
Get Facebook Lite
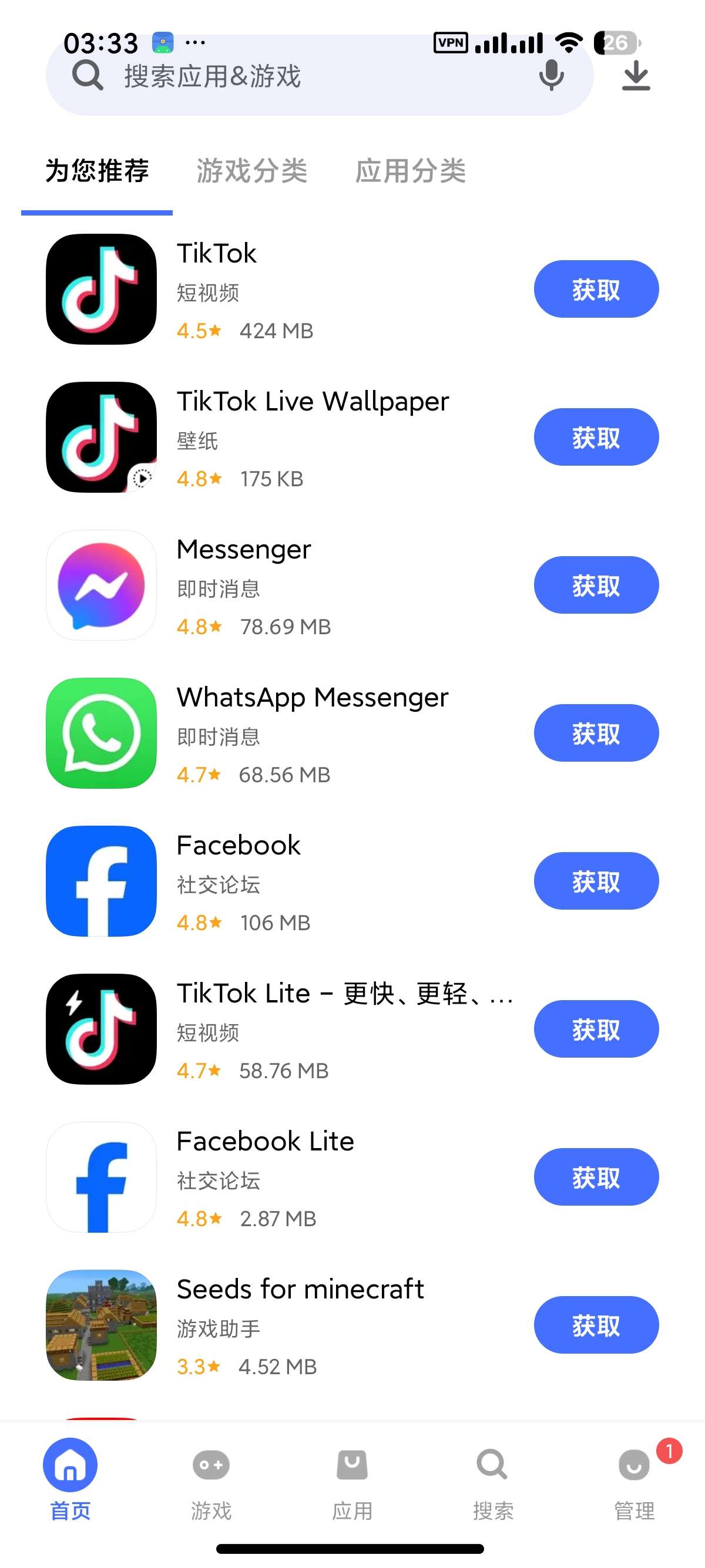tap(596, 1177)
